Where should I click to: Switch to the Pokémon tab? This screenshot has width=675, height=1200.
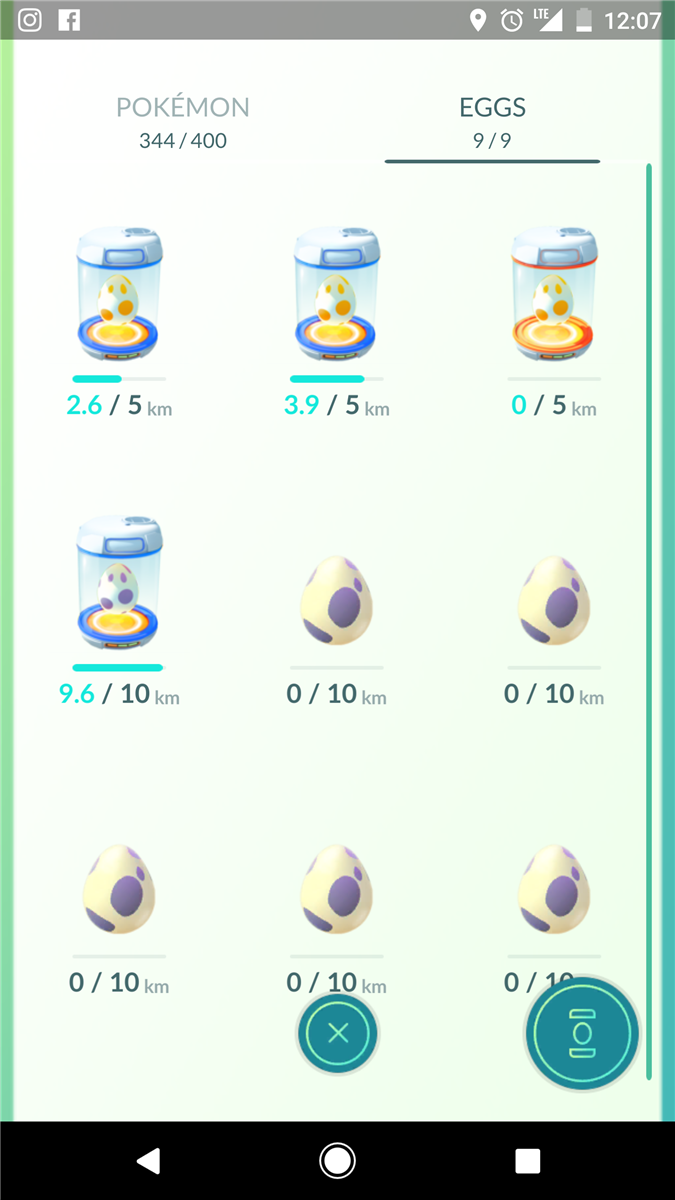(183, 122)
